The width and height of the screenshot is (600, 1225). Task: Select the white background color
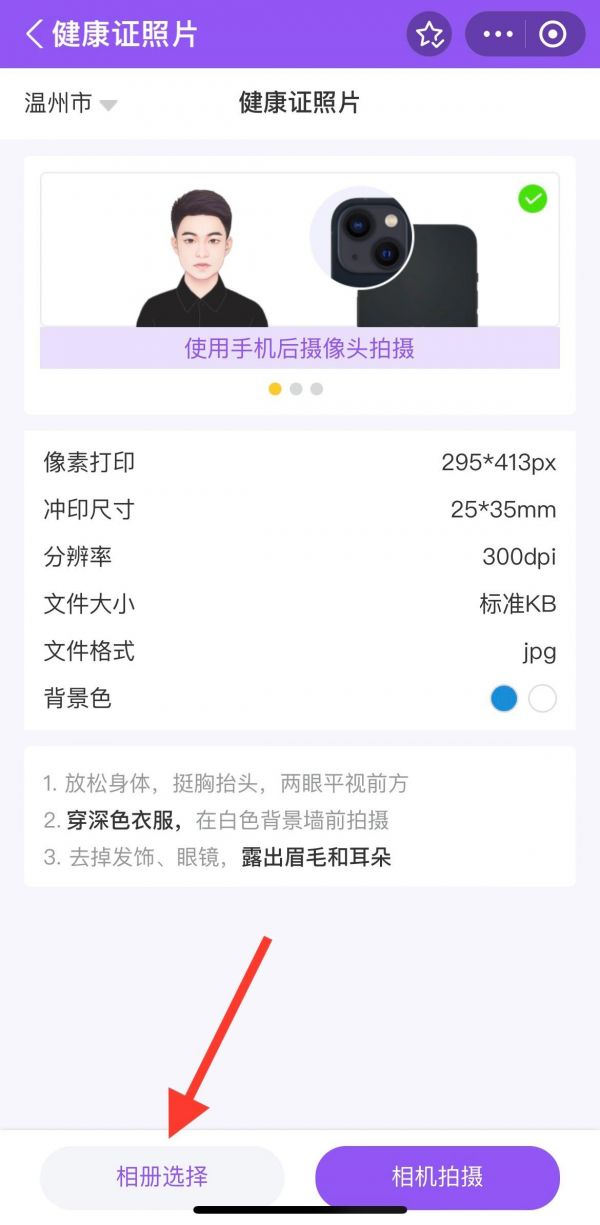point(542,698)
